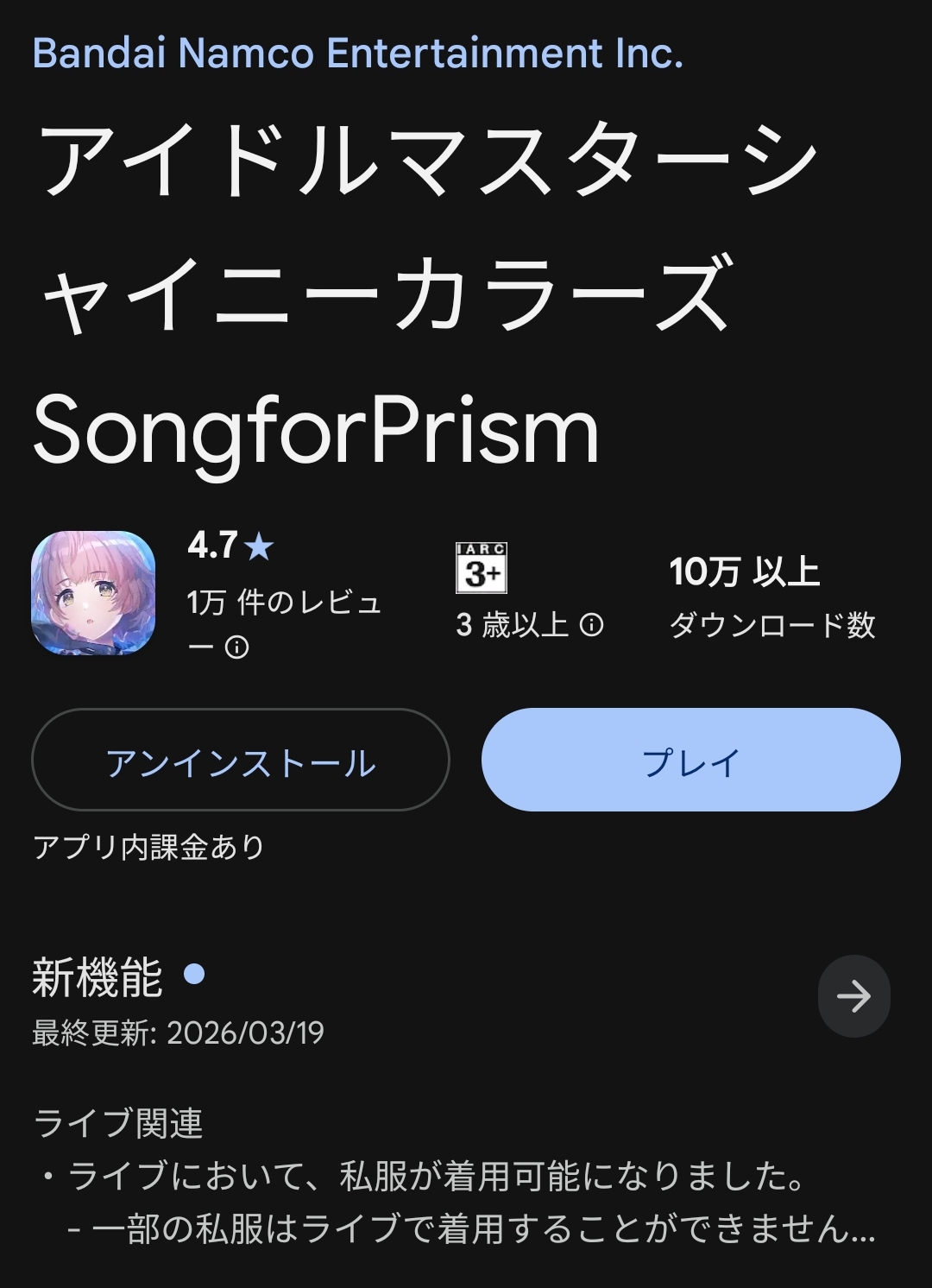Show info about the 3 歳以上 rating
The width and height of the screenshot is (932, 1288).
(591, 625)
